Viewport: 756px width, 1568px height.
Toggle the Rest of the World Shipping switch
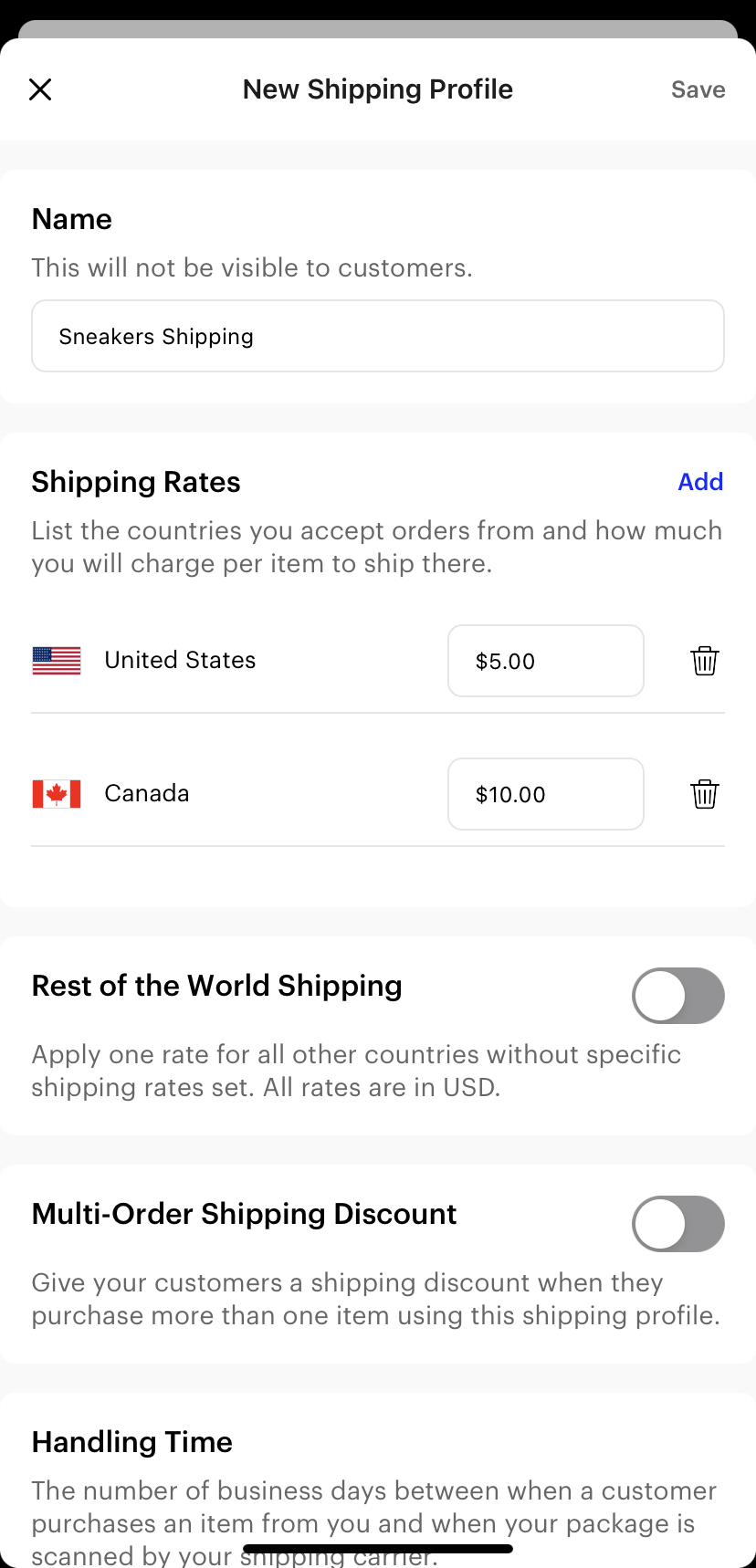678,996
